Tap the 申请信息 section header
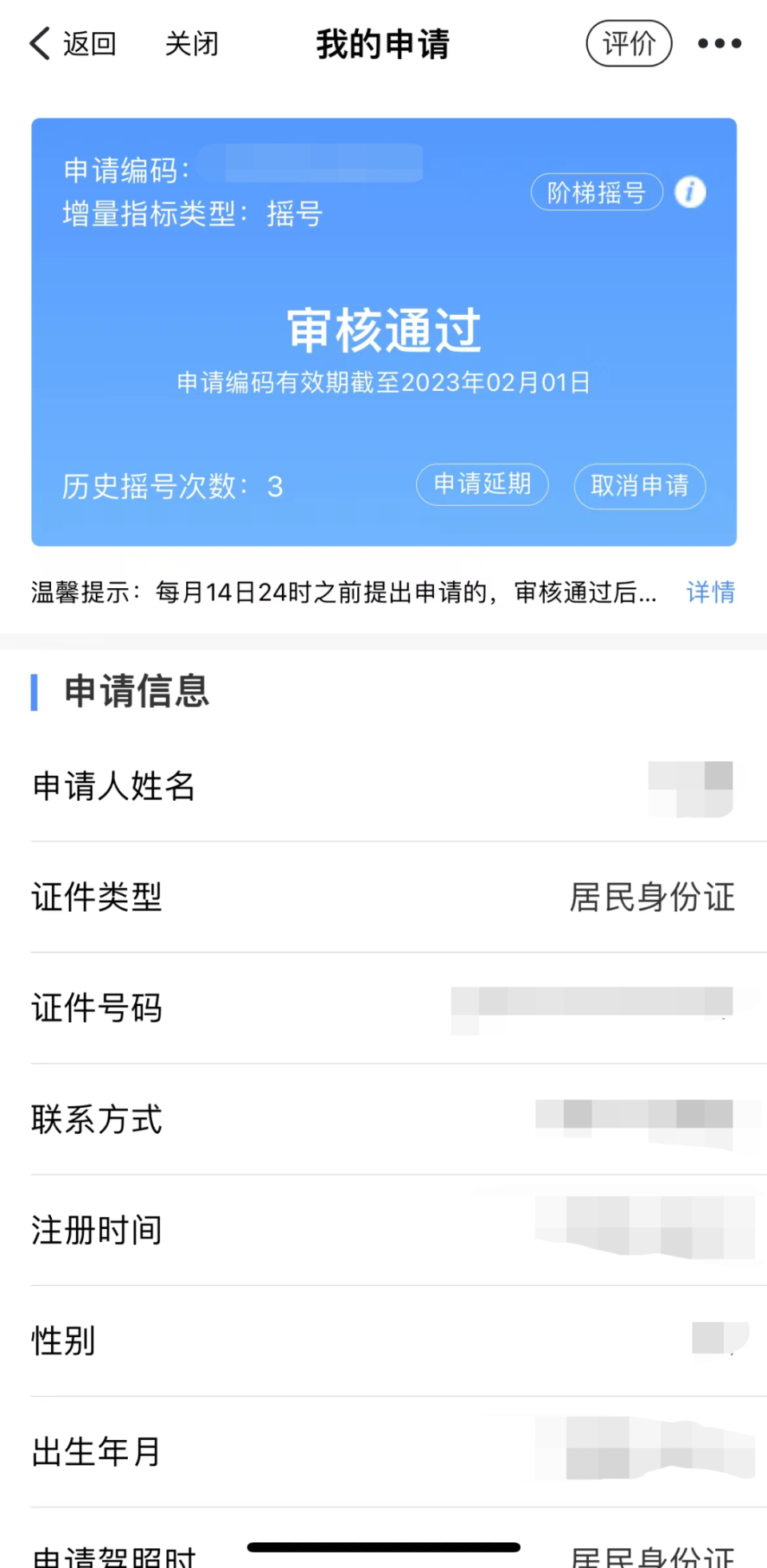767x1568 pixels. [x=136, y=692]
